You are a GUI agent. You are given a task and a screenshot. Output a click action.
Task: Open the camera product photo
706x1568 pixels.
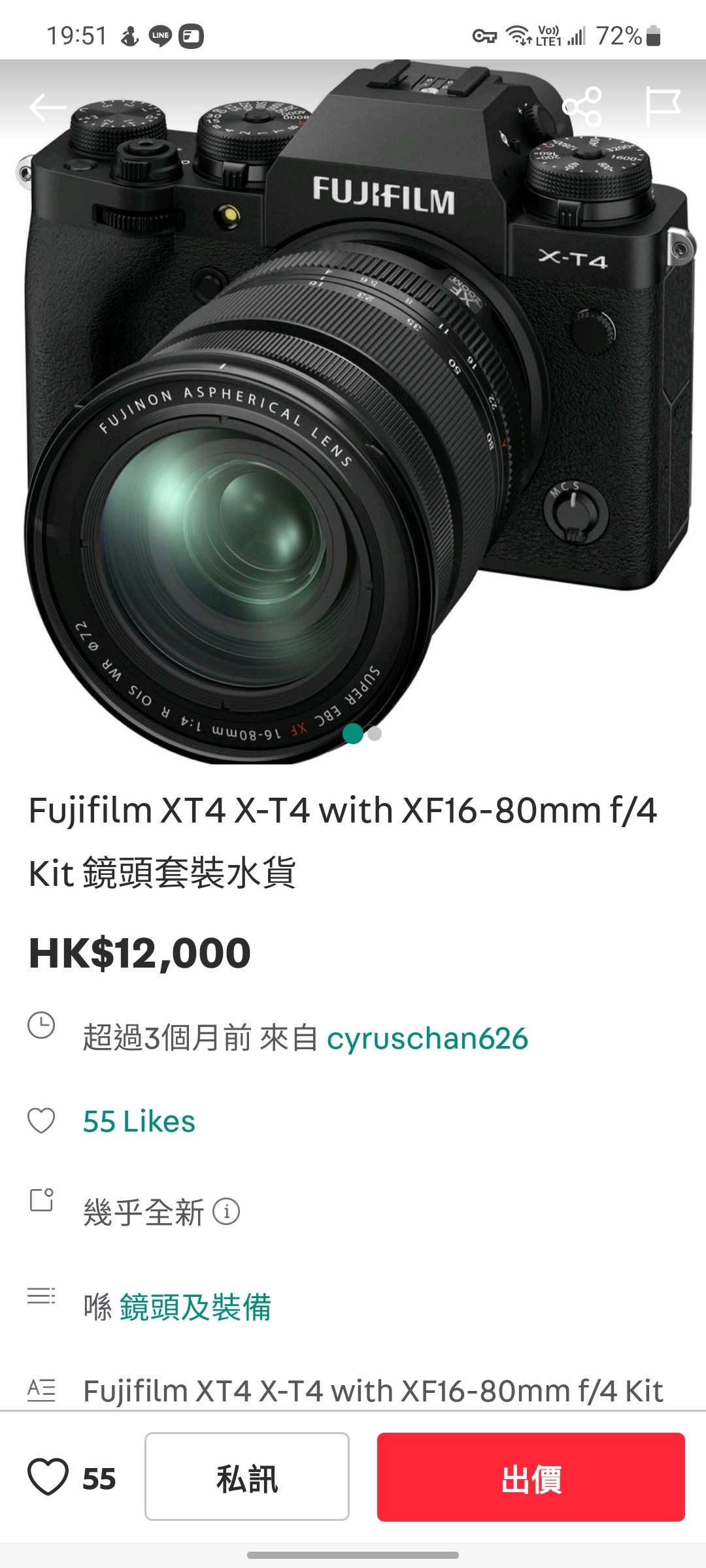[x=353, y=412]
